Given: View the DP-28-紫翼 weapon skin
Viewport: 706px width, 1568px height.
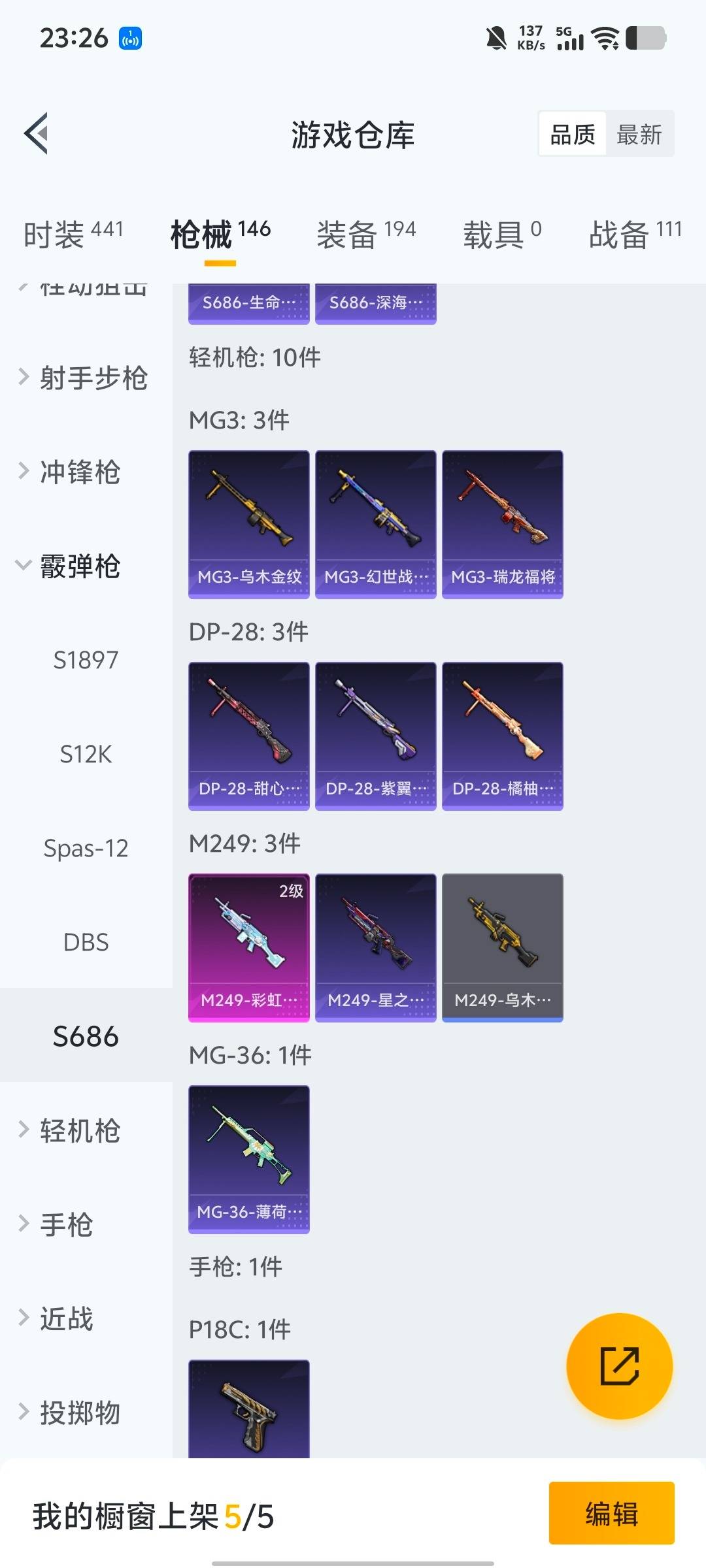Looking at the screenshot, I should pyautogui.click(x=376, y=735).
